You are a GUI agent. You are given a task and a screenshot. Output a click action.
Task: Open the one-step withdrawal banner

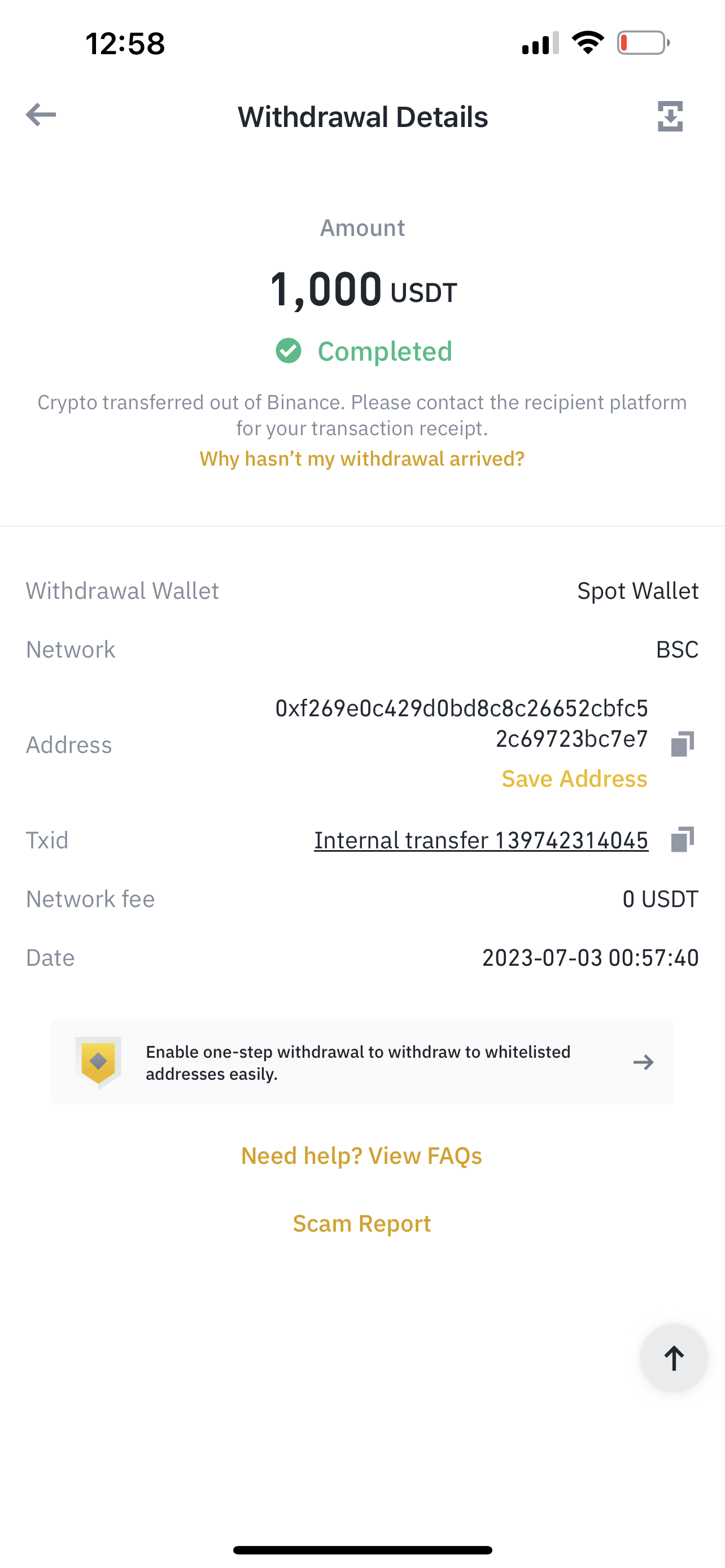362,1062
